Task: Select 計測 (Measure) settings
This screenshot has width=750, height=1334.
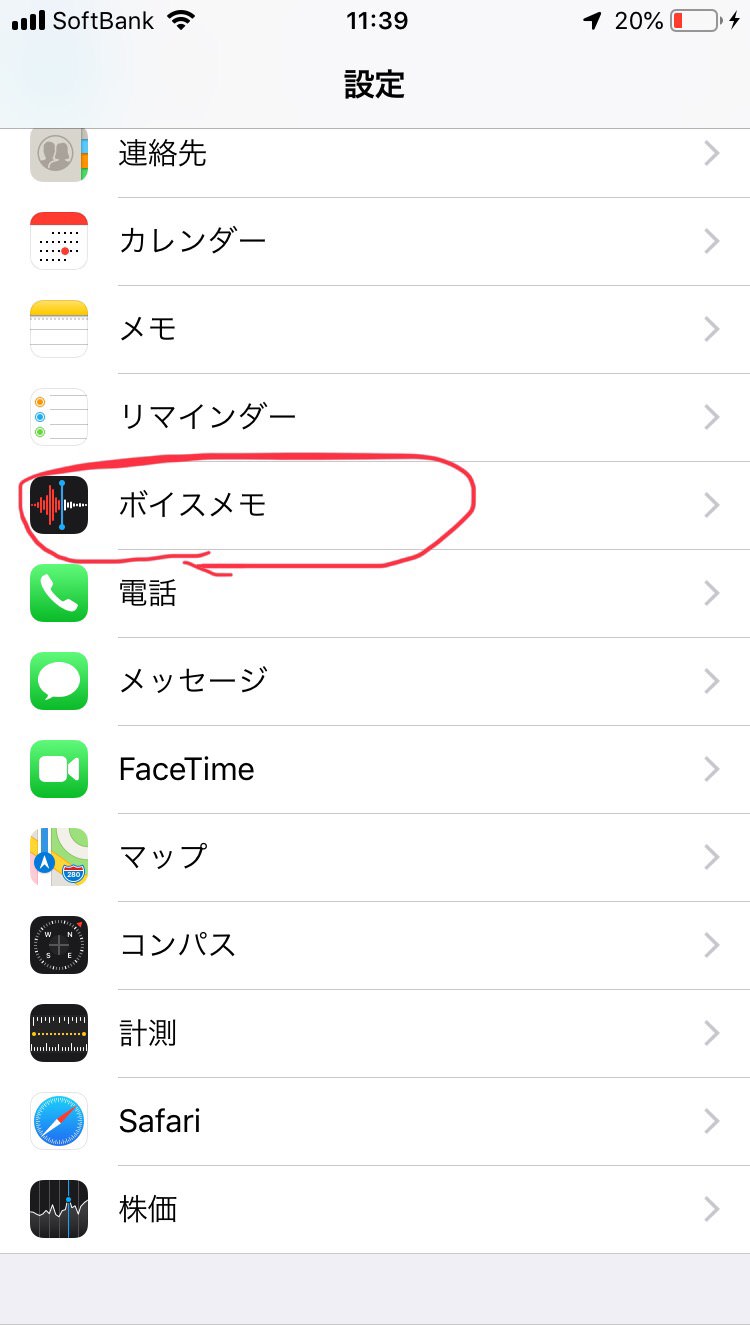Action: pyautogui.click(x=375, y=1033)
